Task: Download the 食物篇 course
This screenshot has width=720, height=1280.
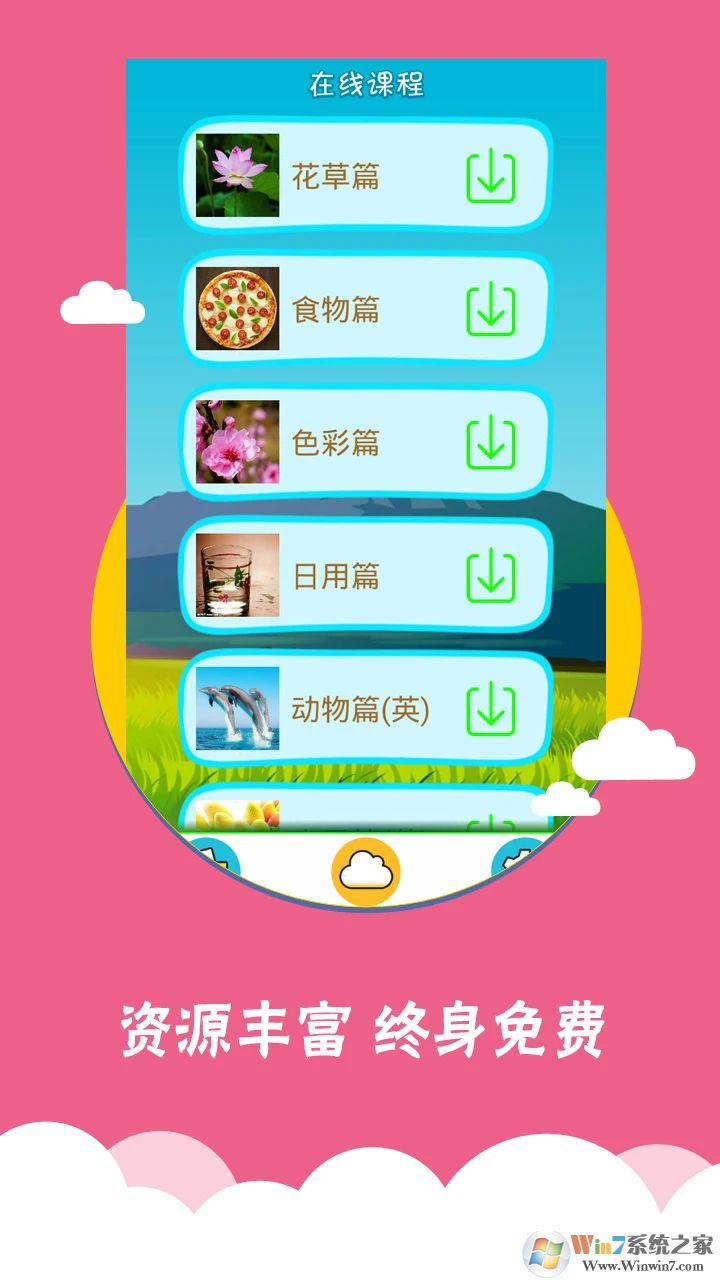Action: point(488,309)
